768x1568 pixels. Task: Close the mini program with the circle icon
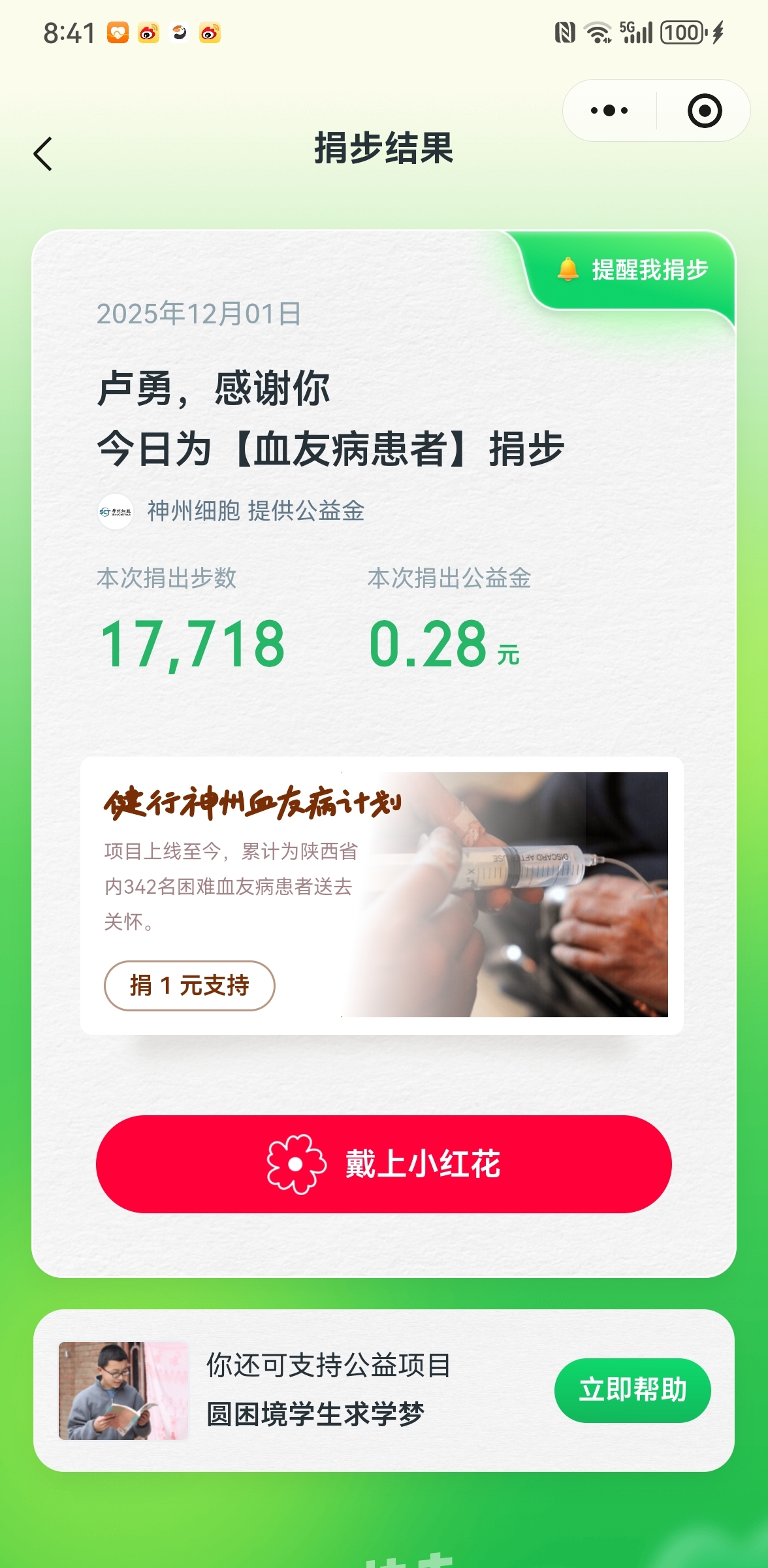[704, 110]
